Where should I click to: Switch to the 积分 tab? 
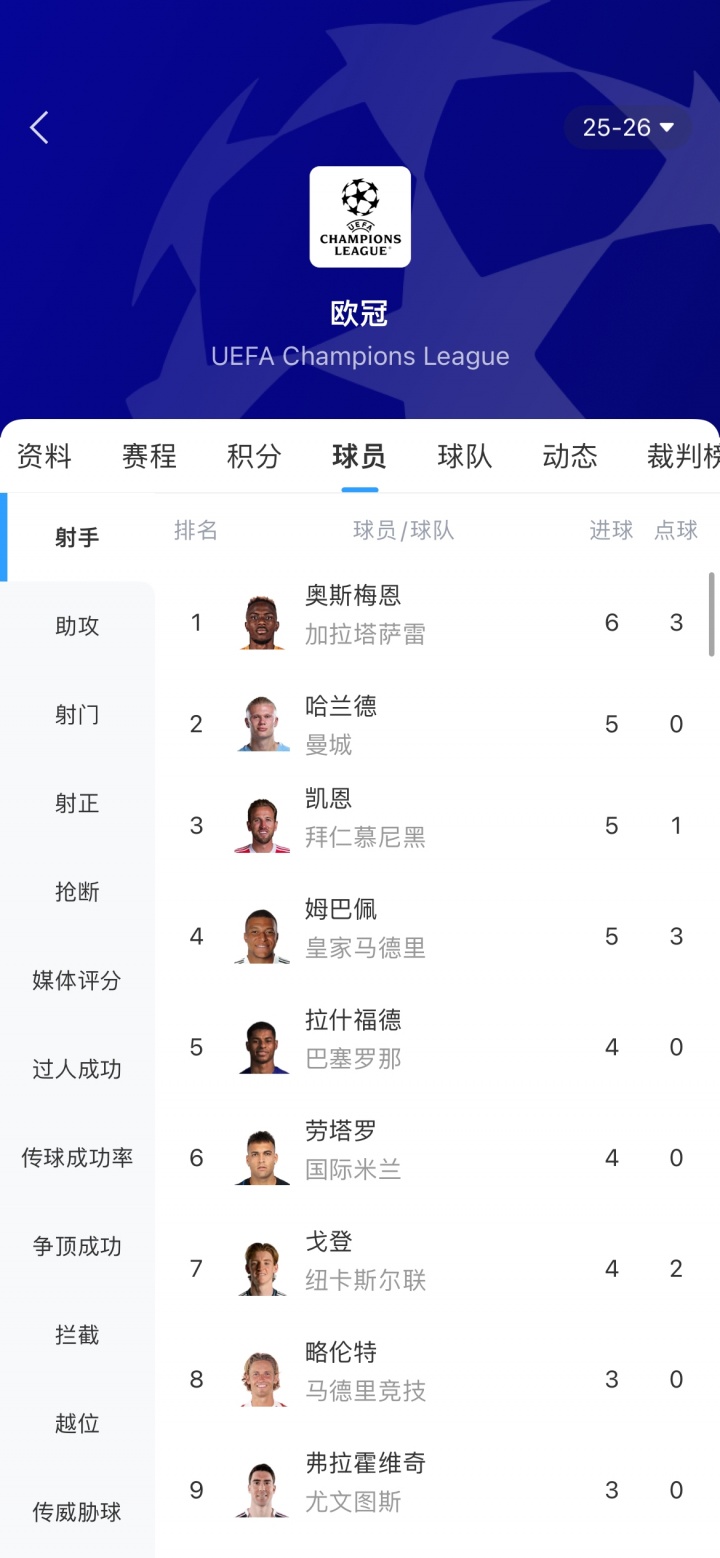point(254,456)
